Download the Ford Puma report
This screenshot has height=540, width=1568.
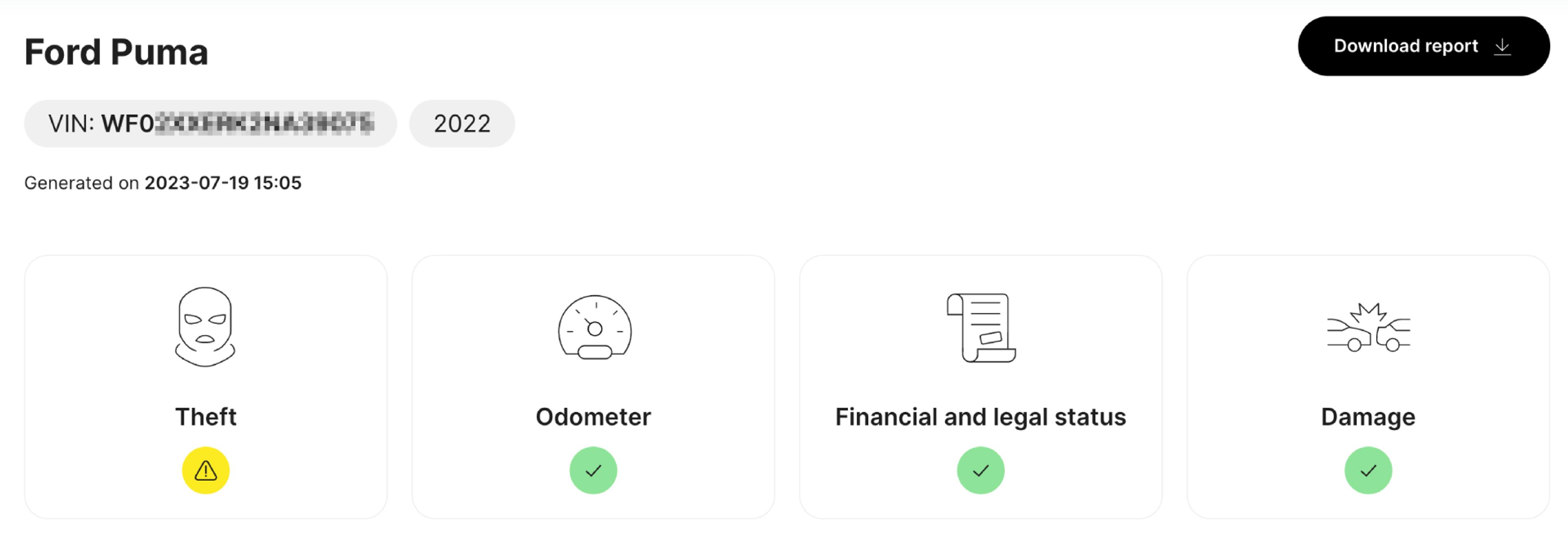(1423, 46)
